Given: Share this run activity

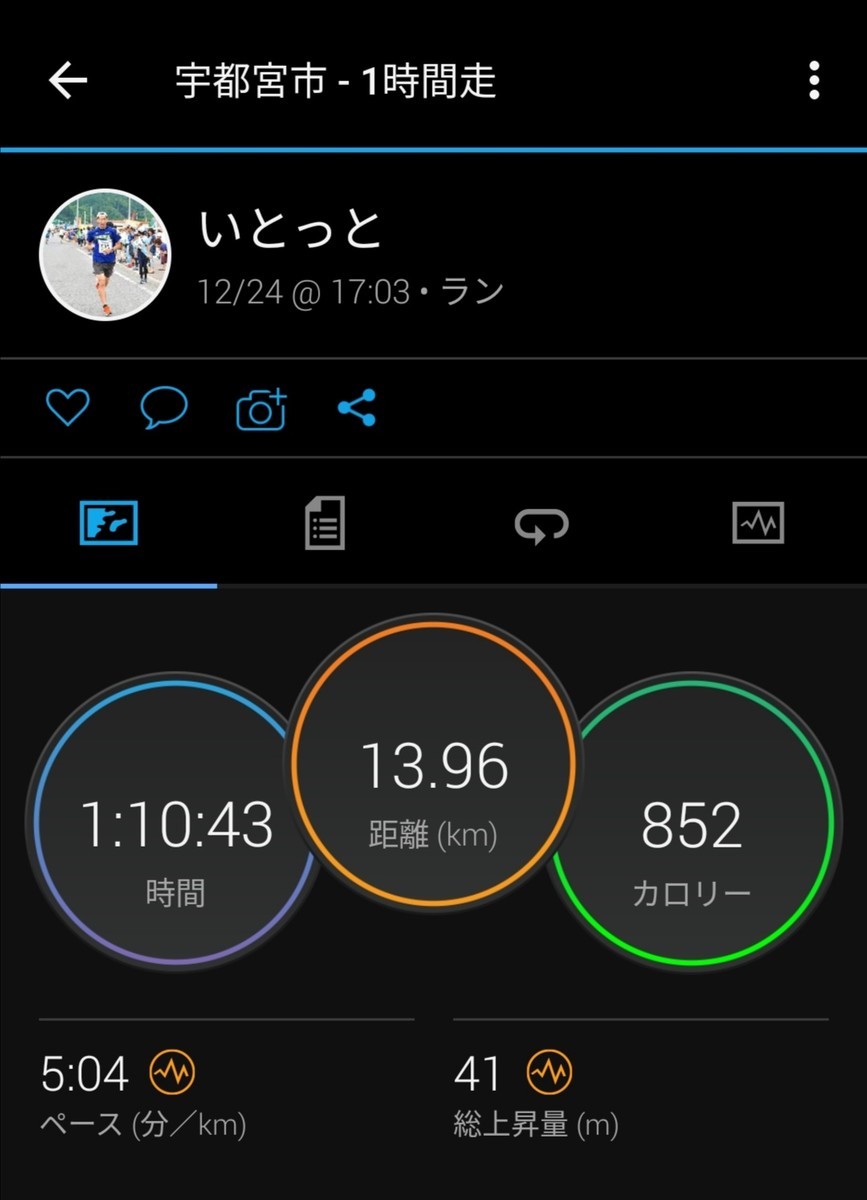Looking at the screenshot, I should coord(357,408).
